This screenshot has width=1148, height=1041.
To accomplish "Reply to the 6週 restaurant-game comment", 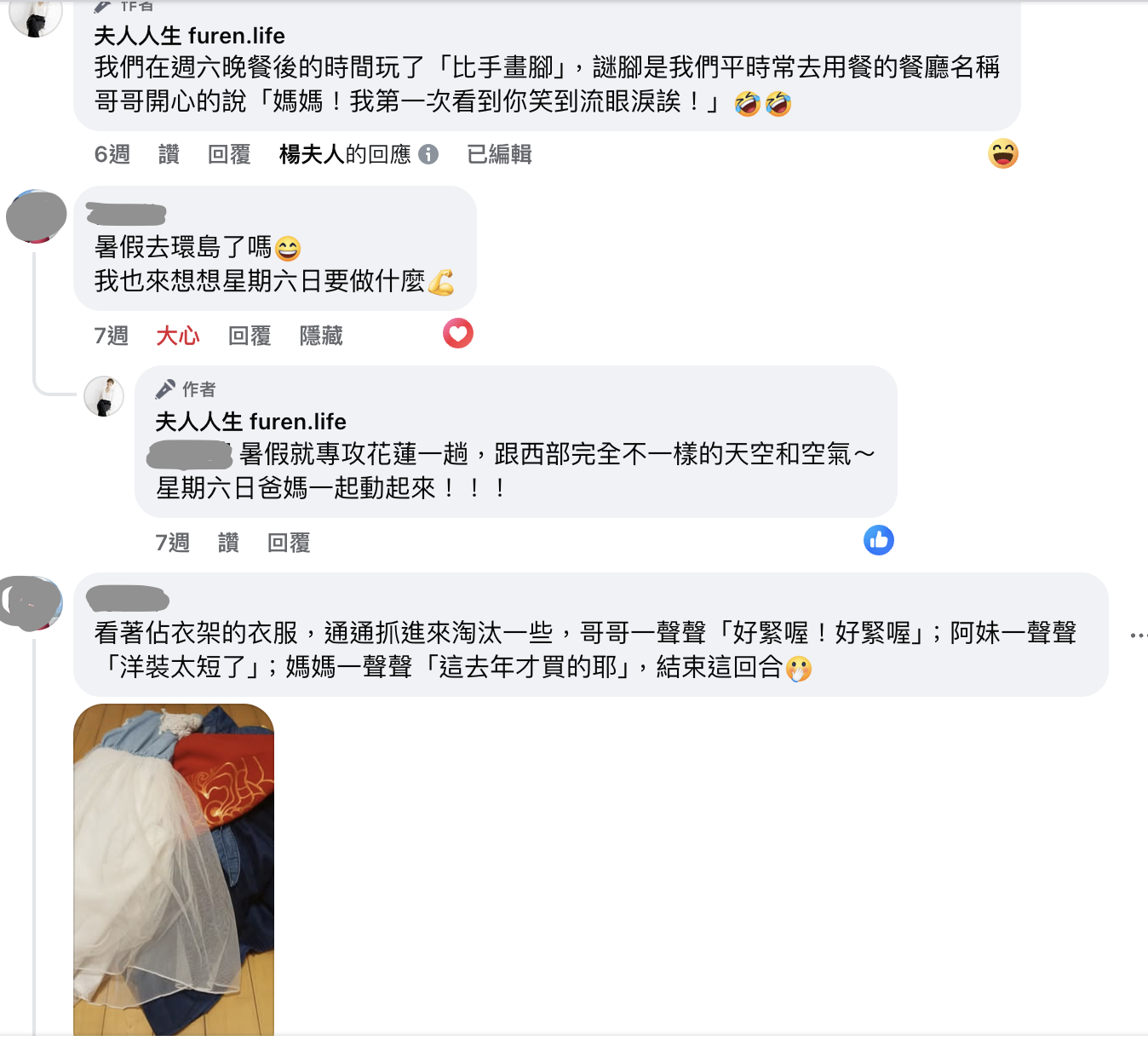I will tap(229, 154).
